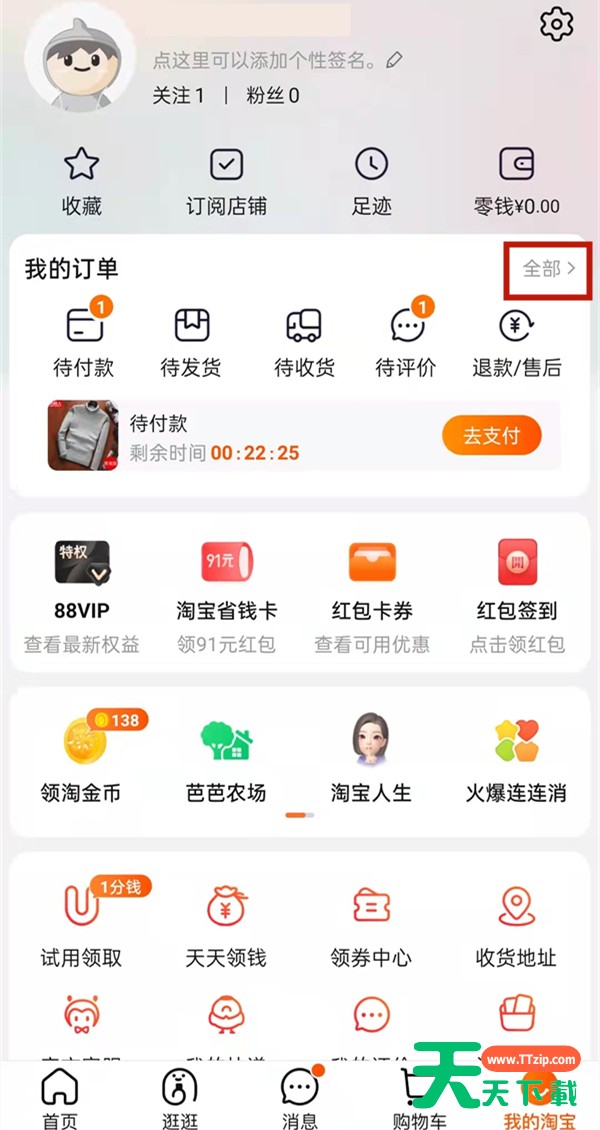Check 待收货 orders

304,342
